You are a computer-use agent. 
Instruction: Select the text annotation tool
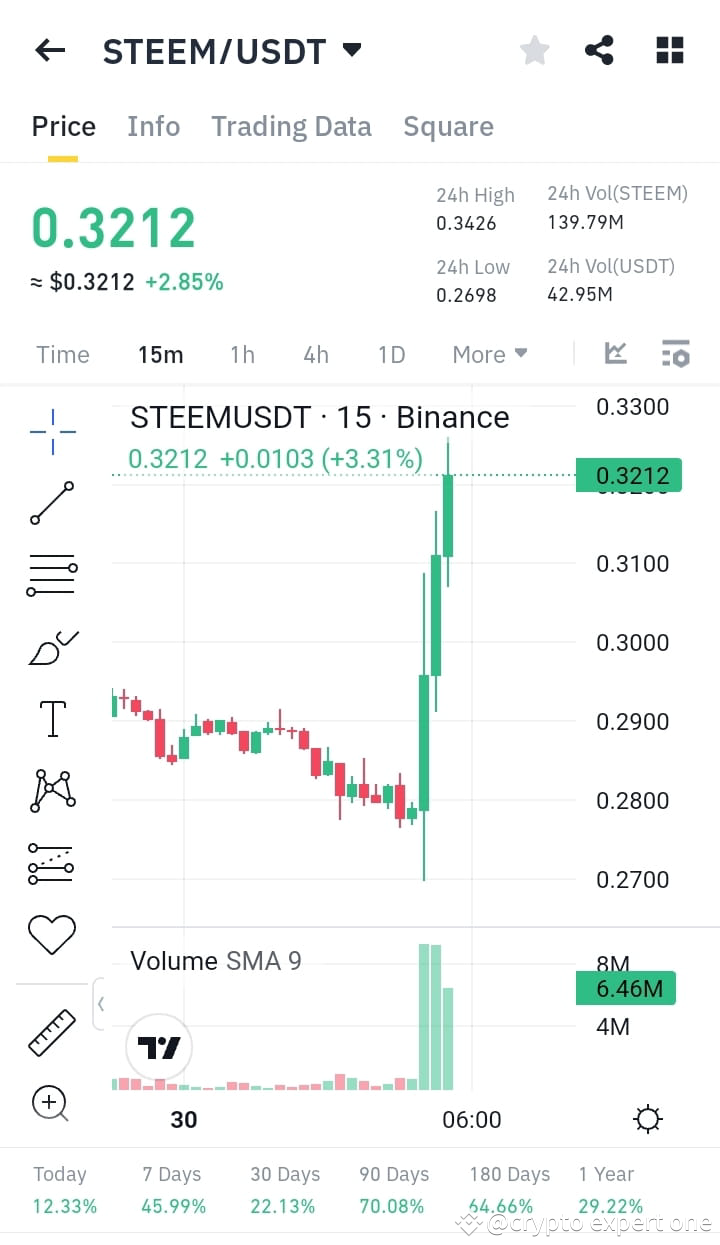click(51, 718)
